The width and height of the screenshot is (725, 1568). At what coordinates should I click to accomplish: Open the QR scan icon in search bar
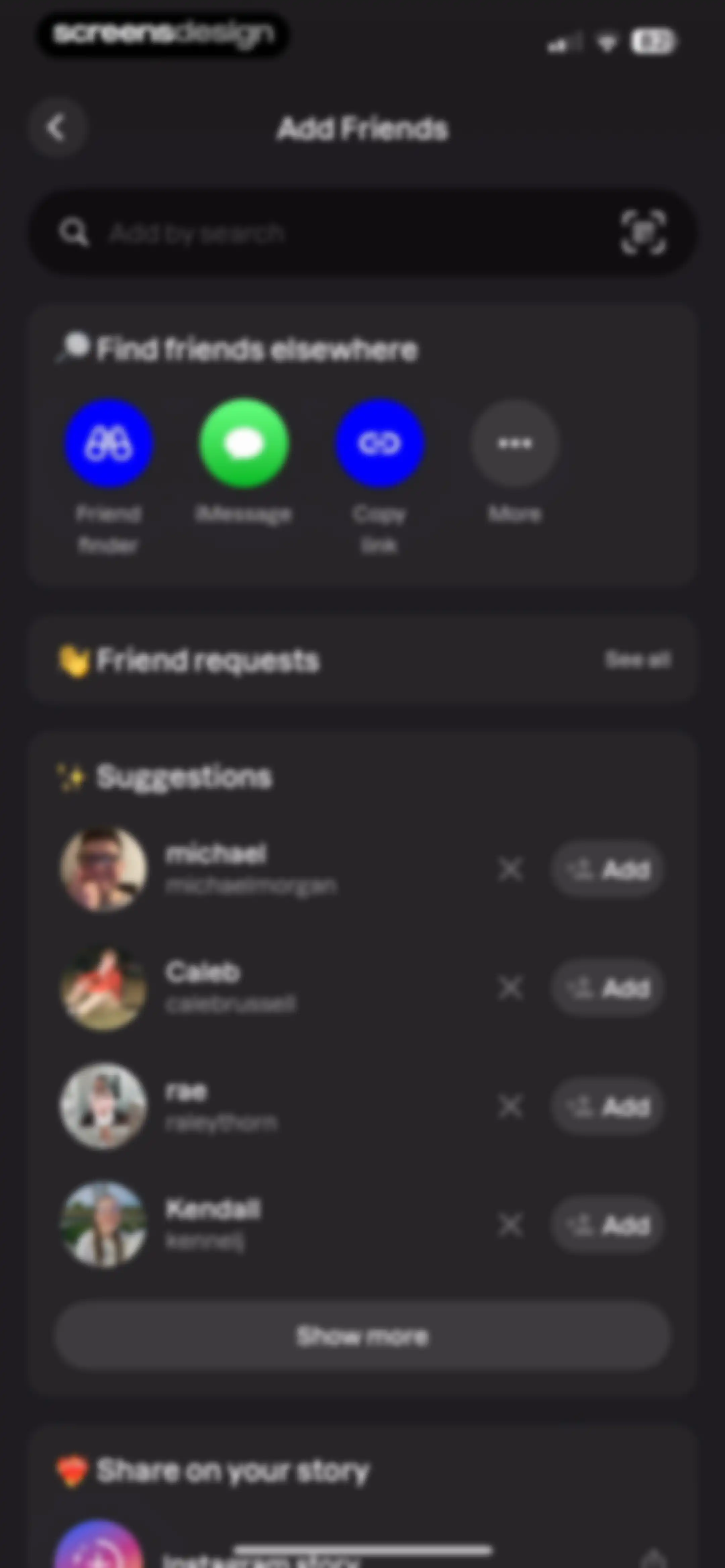coord(643,232)
